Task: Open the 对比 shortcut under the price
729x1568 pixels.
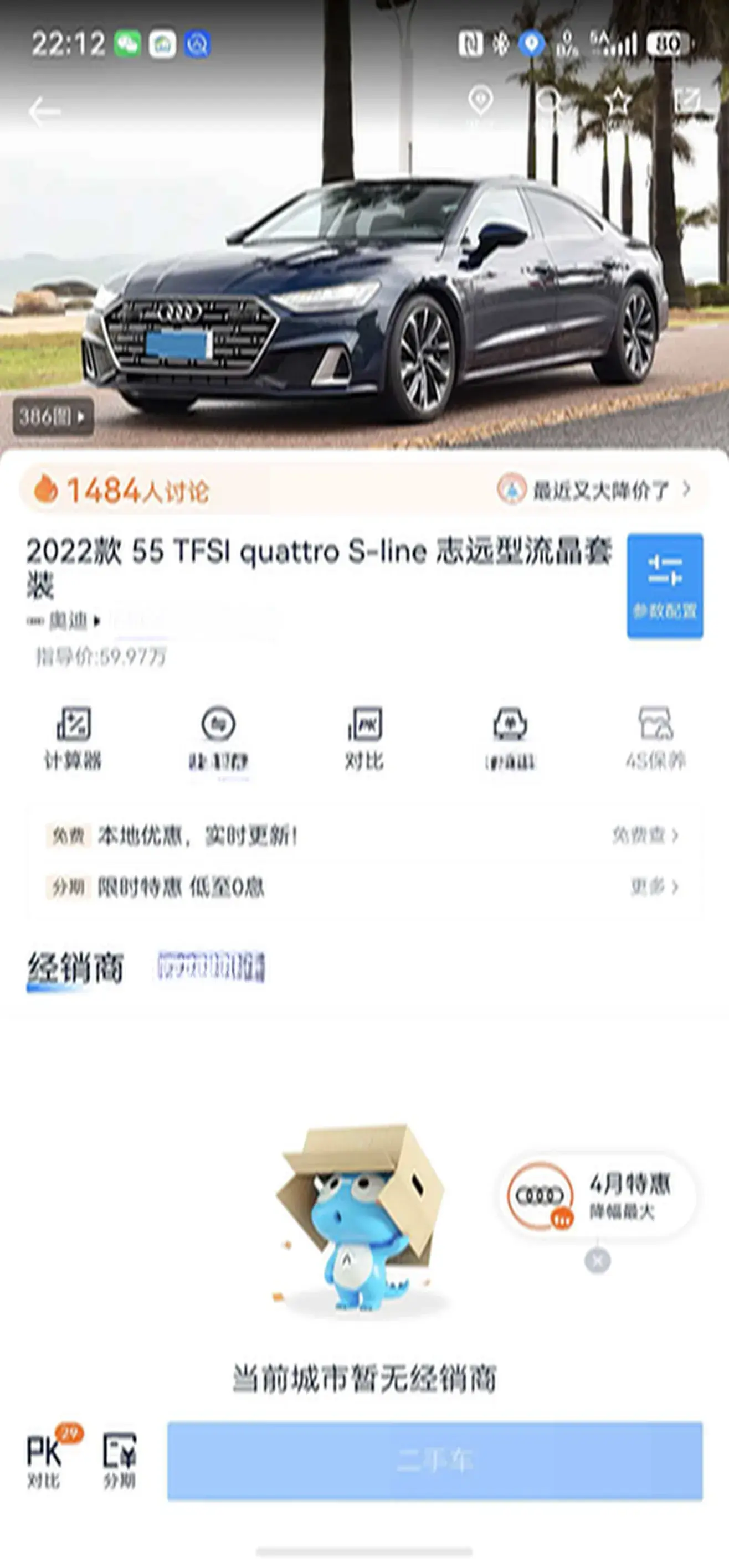Action: 364,737
